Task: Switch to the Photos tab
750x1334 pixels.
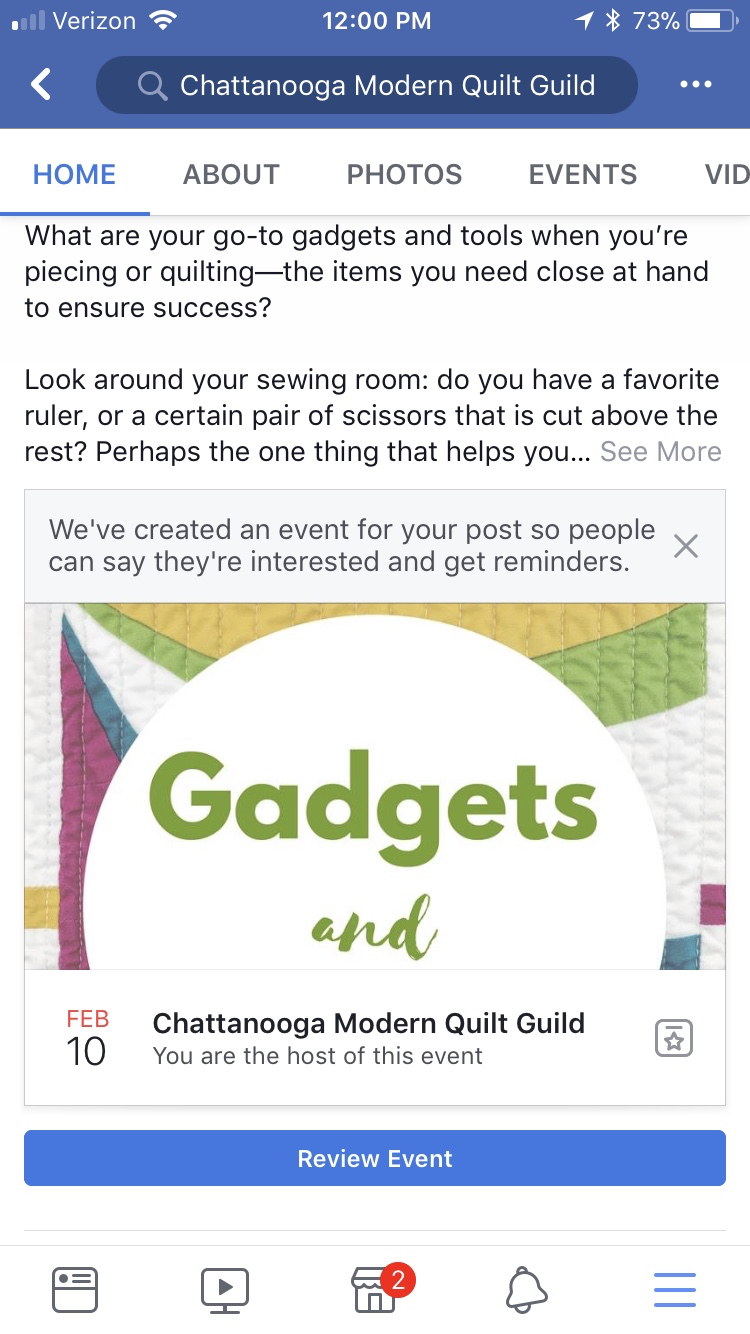Action: point(404,174)
